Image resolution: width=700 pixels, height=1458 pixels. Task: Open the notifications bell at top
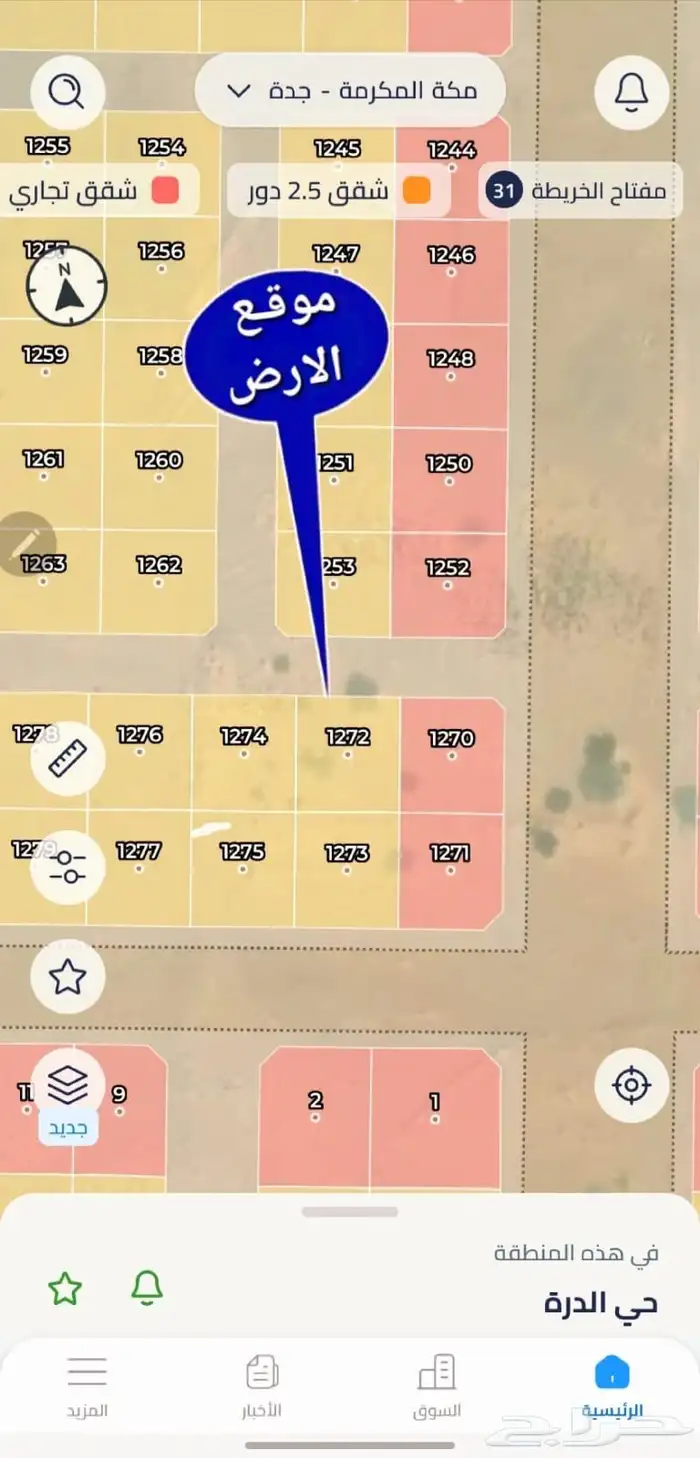click(631, 93)
